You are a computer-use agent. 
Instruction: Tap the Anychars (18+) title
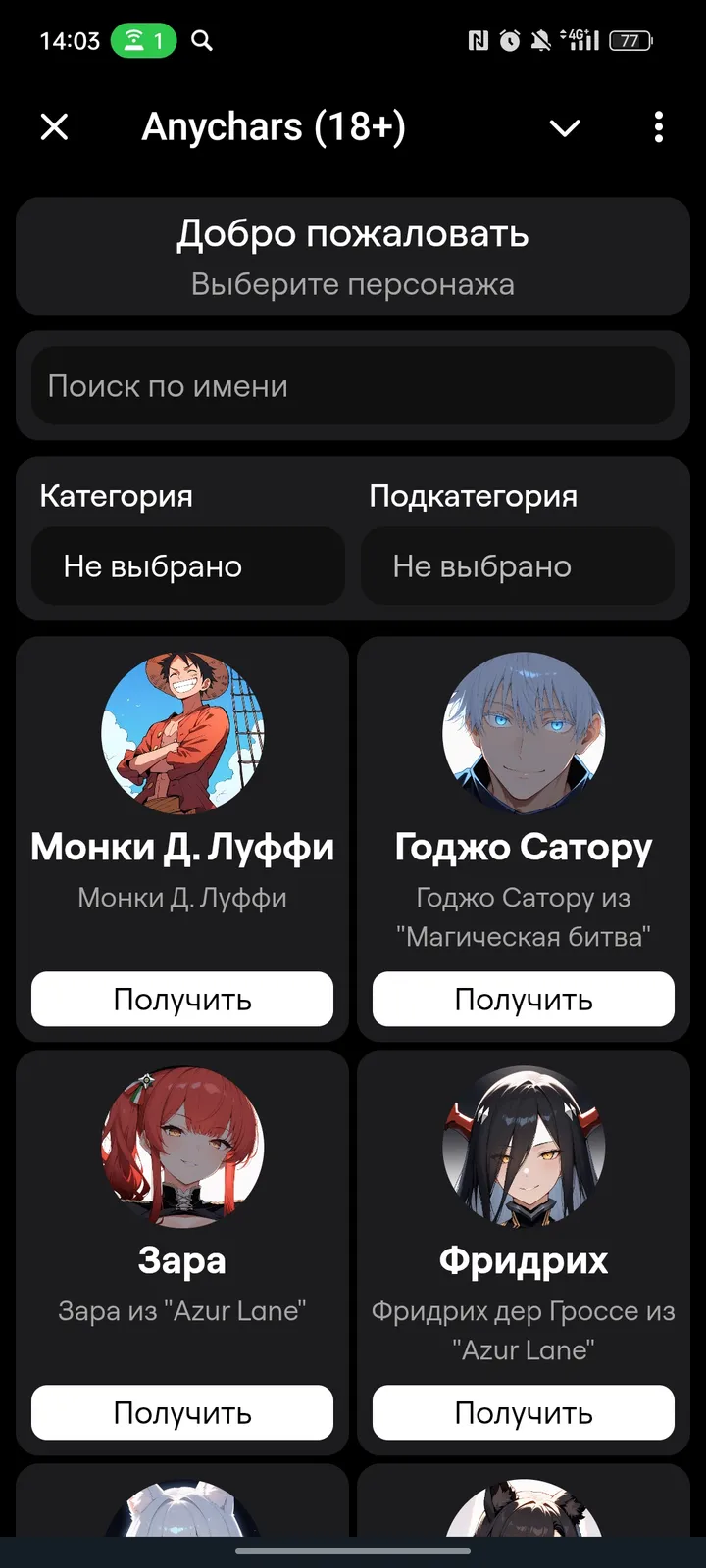coord(275,126)
